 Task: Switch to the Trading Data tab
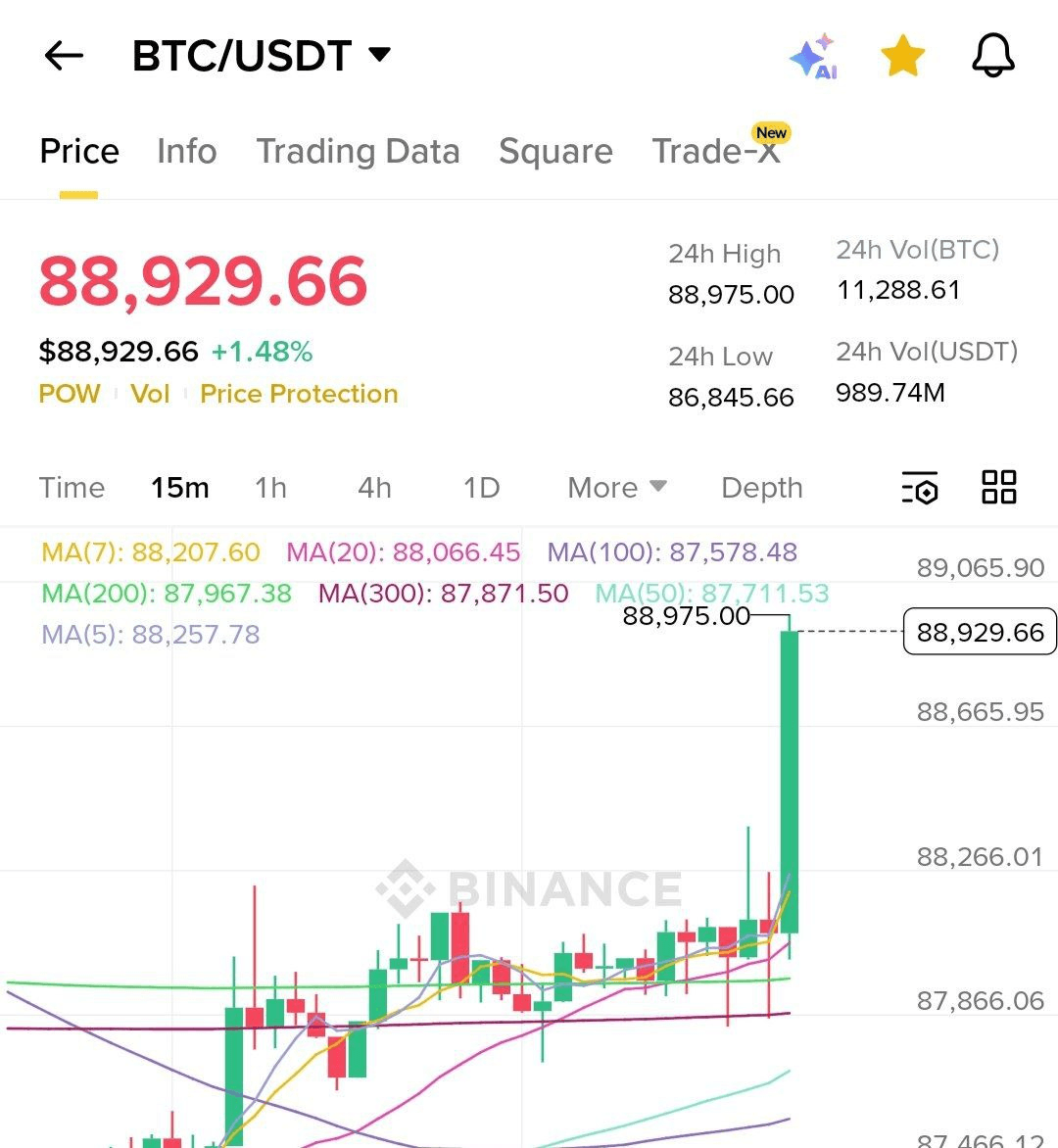click(x=358, y=152)
